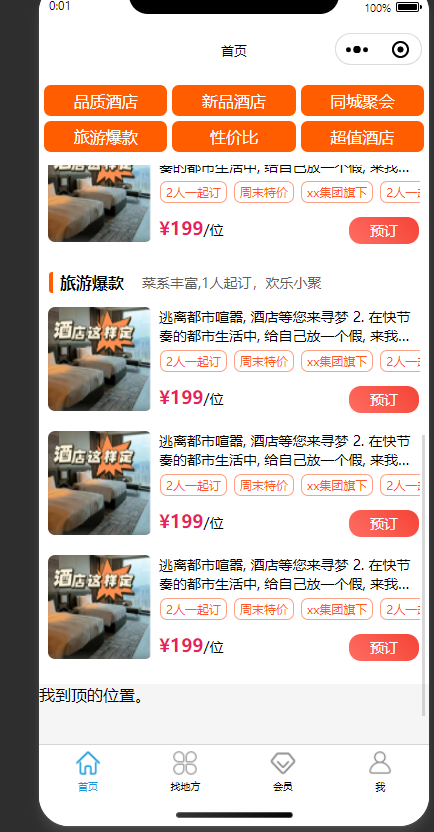Open the 我 profile tab
This screenshot has height=832, width=434.
pos(380,772)
